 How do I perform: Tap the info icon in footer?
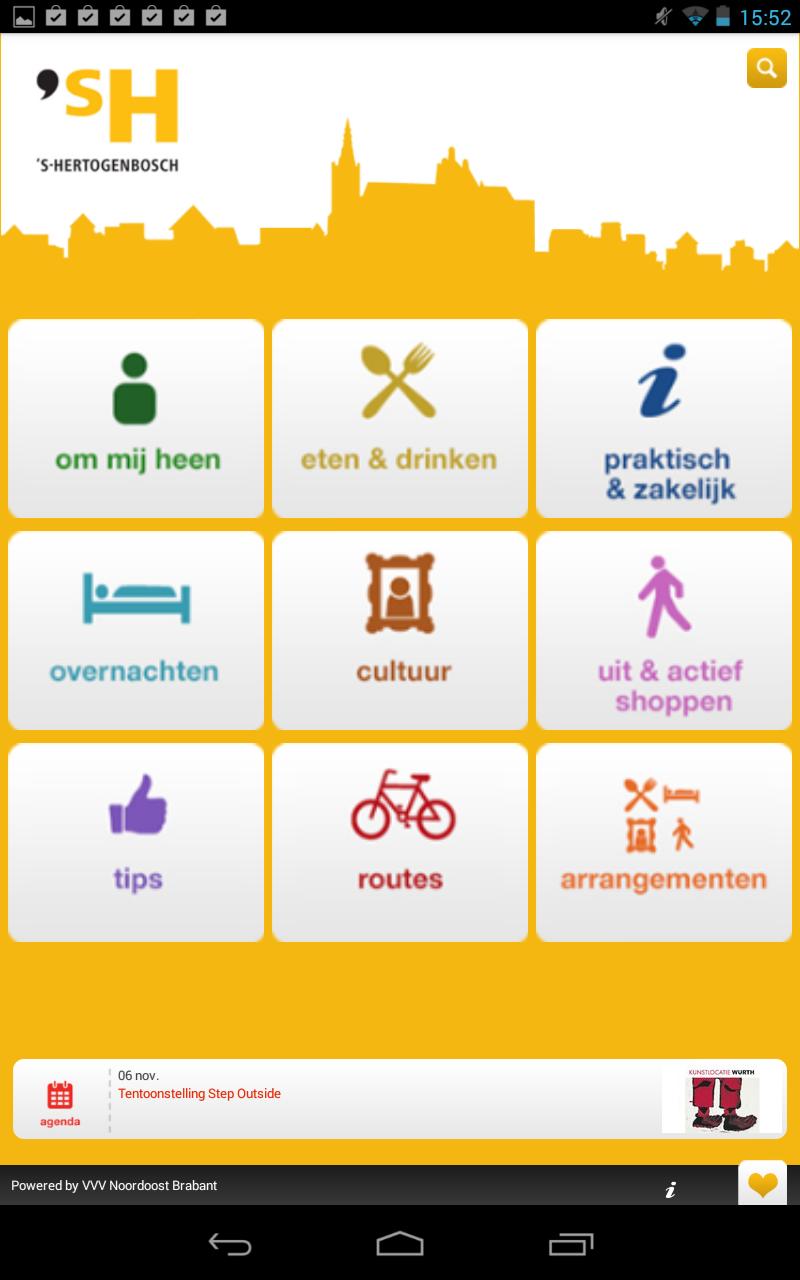(x=671, y=1189)
